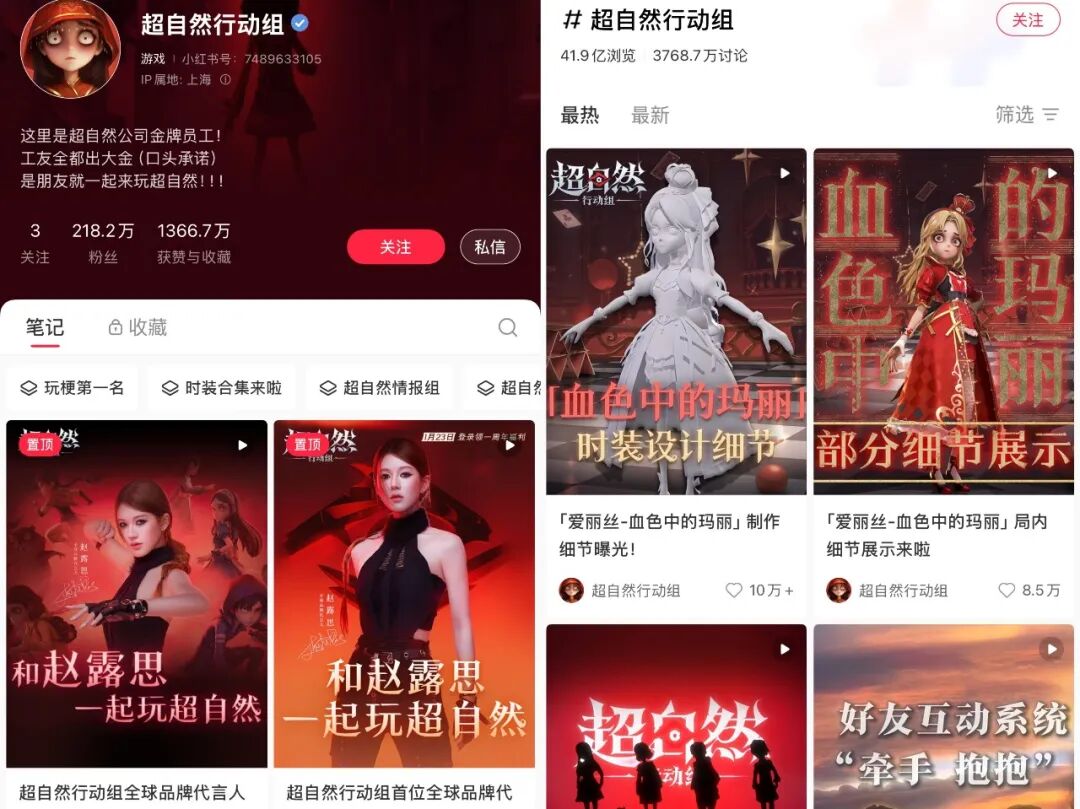Like the 制作细节曝光 post with 10万+

(733, 590)
